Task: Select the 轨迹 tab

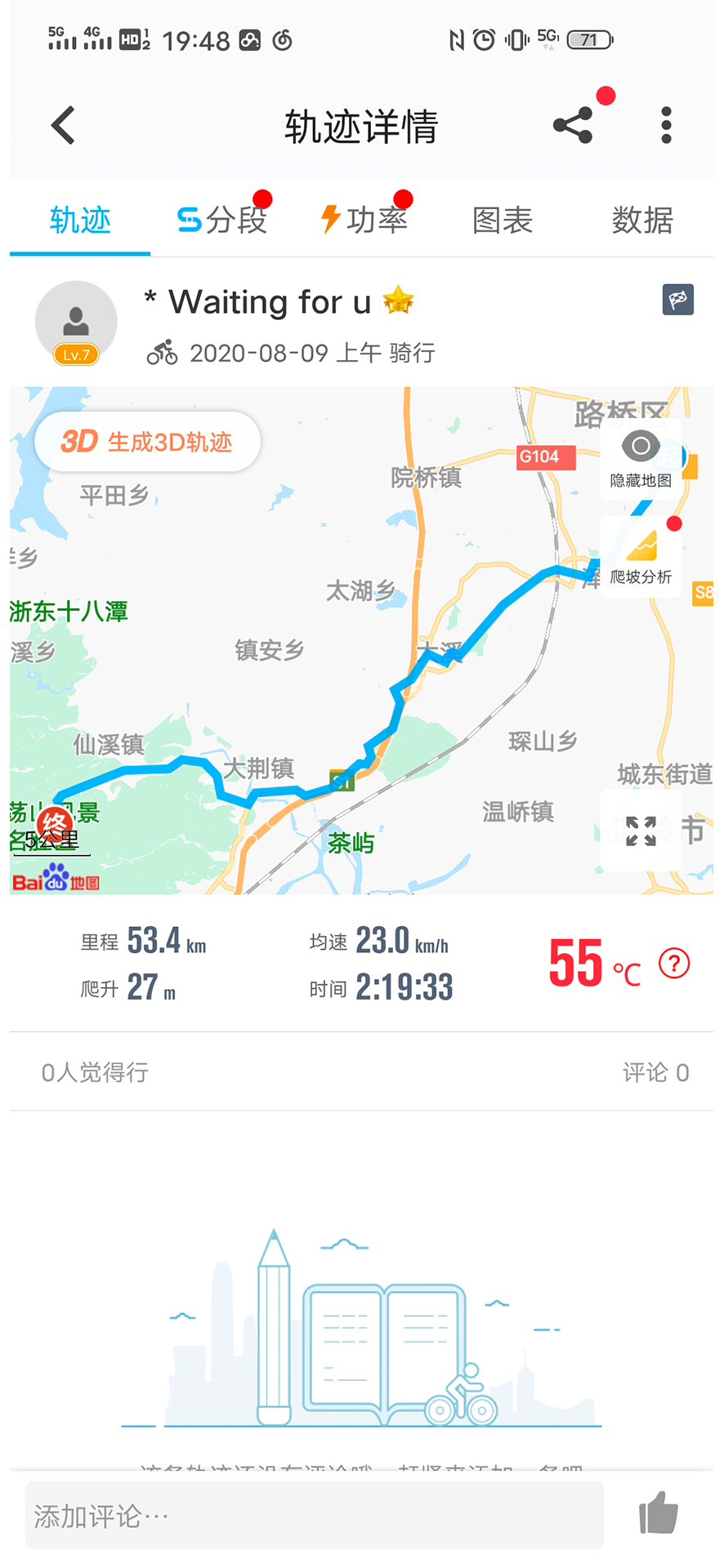Action: point(80,220)
